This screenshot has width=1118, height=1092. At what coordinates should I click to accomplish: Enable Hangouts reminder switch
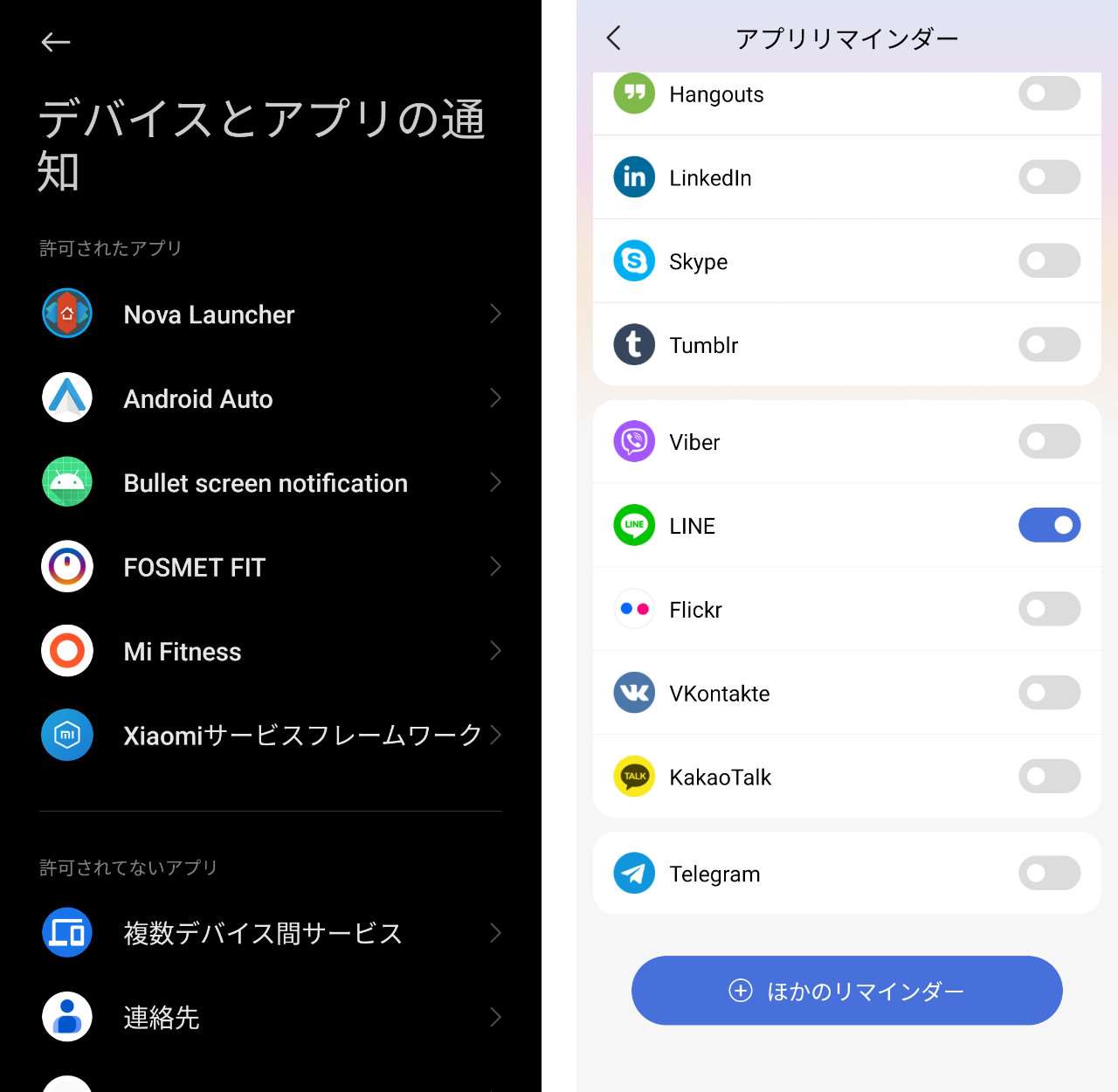point(1049,93)
